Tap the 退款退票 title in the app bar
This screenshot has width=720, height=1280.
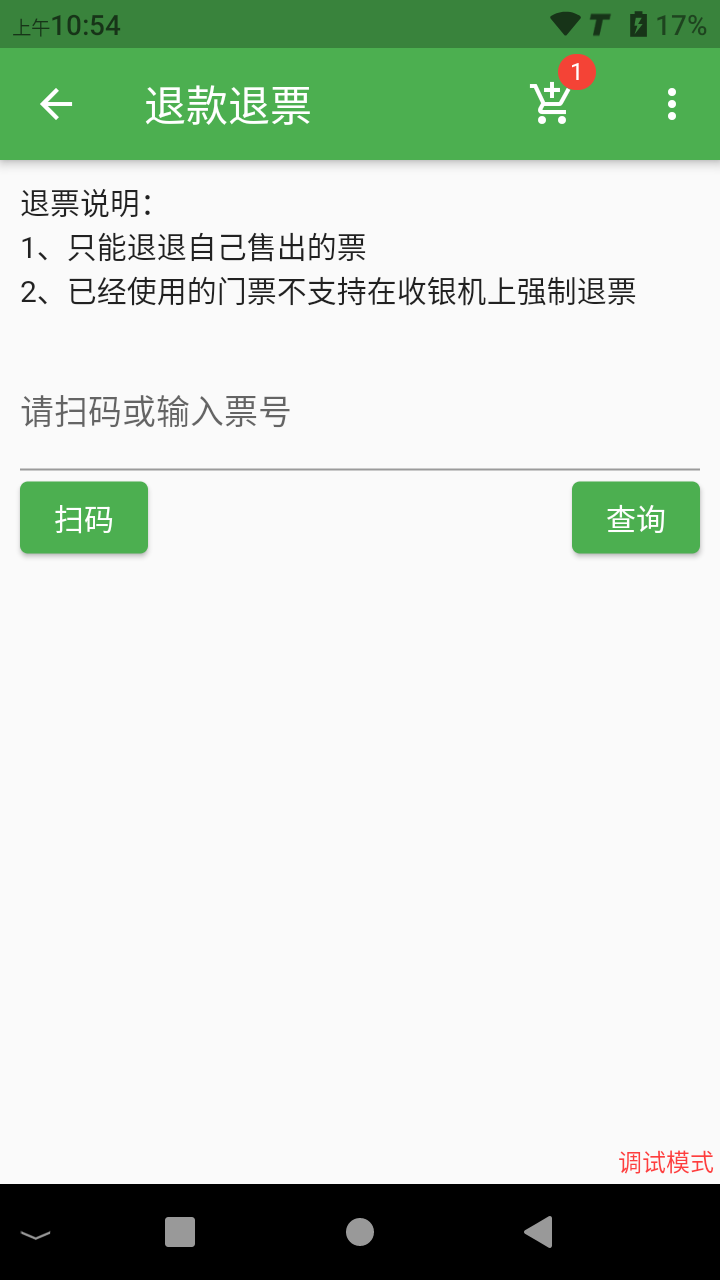click(x=228, y=103)
